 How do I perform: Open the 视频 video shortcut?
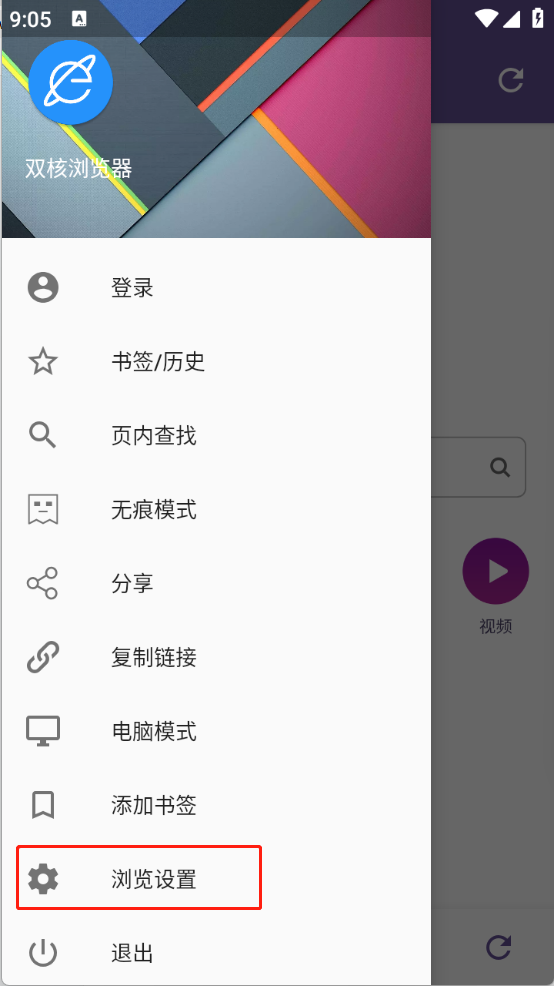point(496,571)
